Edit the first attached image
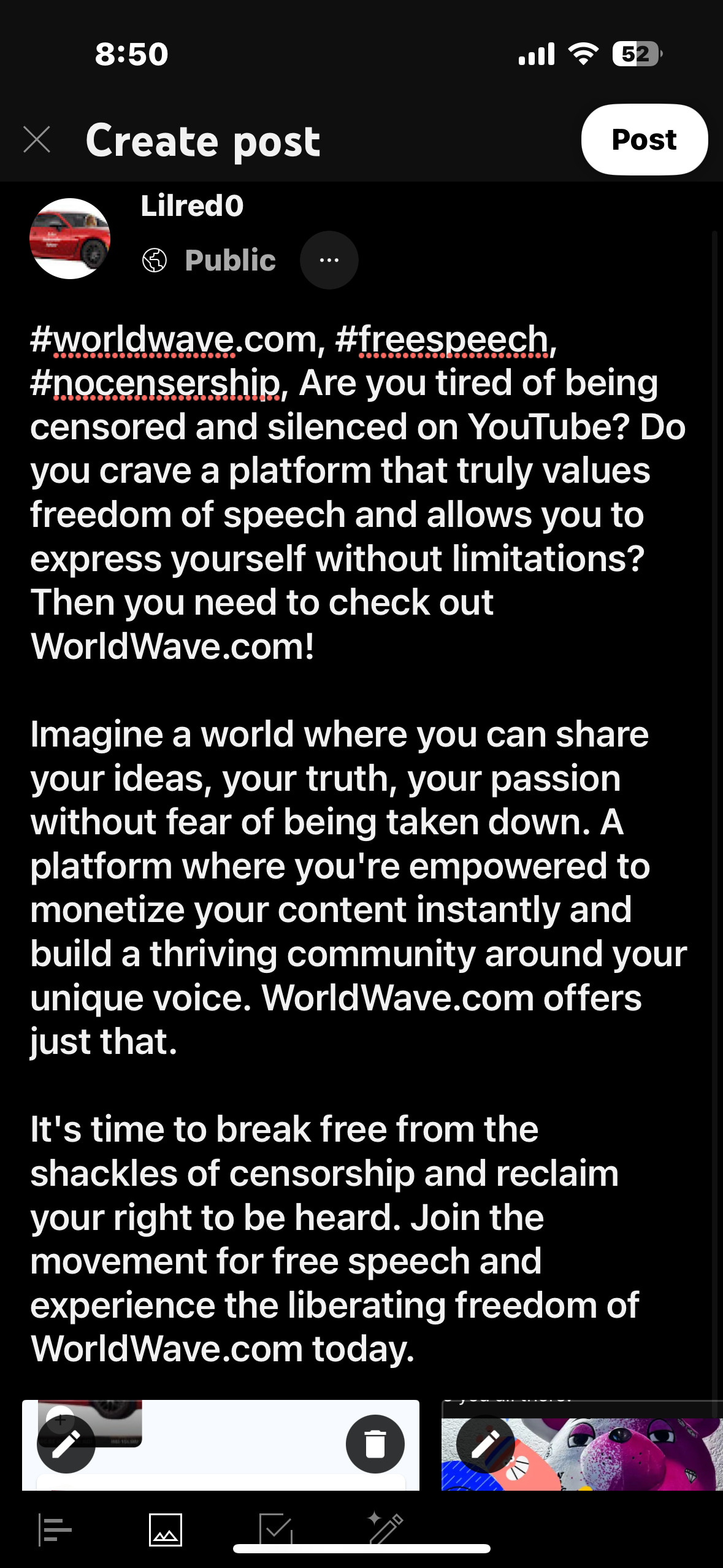Screen dimensions: 723x1568 tap(66, 1443)
